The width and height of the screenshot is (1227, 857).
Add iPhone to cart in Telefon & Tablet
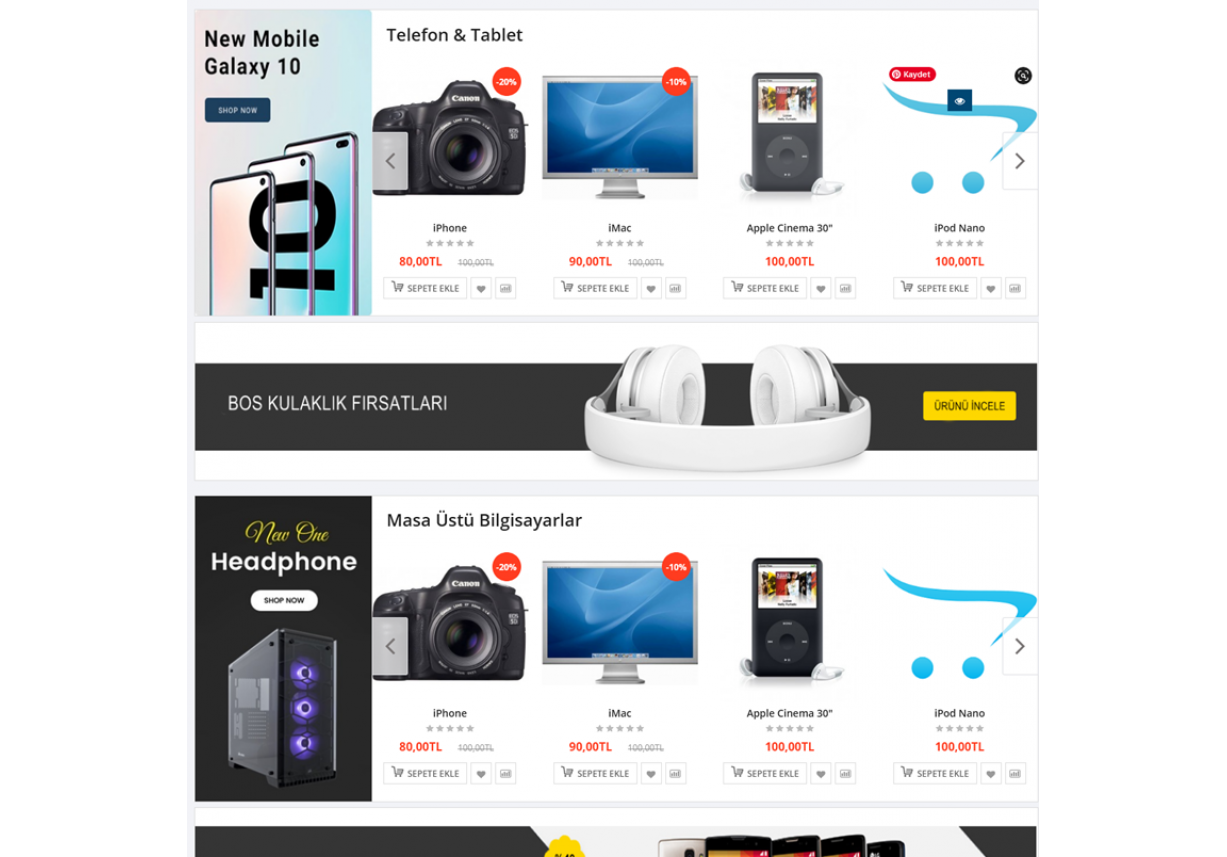[425, 288]
